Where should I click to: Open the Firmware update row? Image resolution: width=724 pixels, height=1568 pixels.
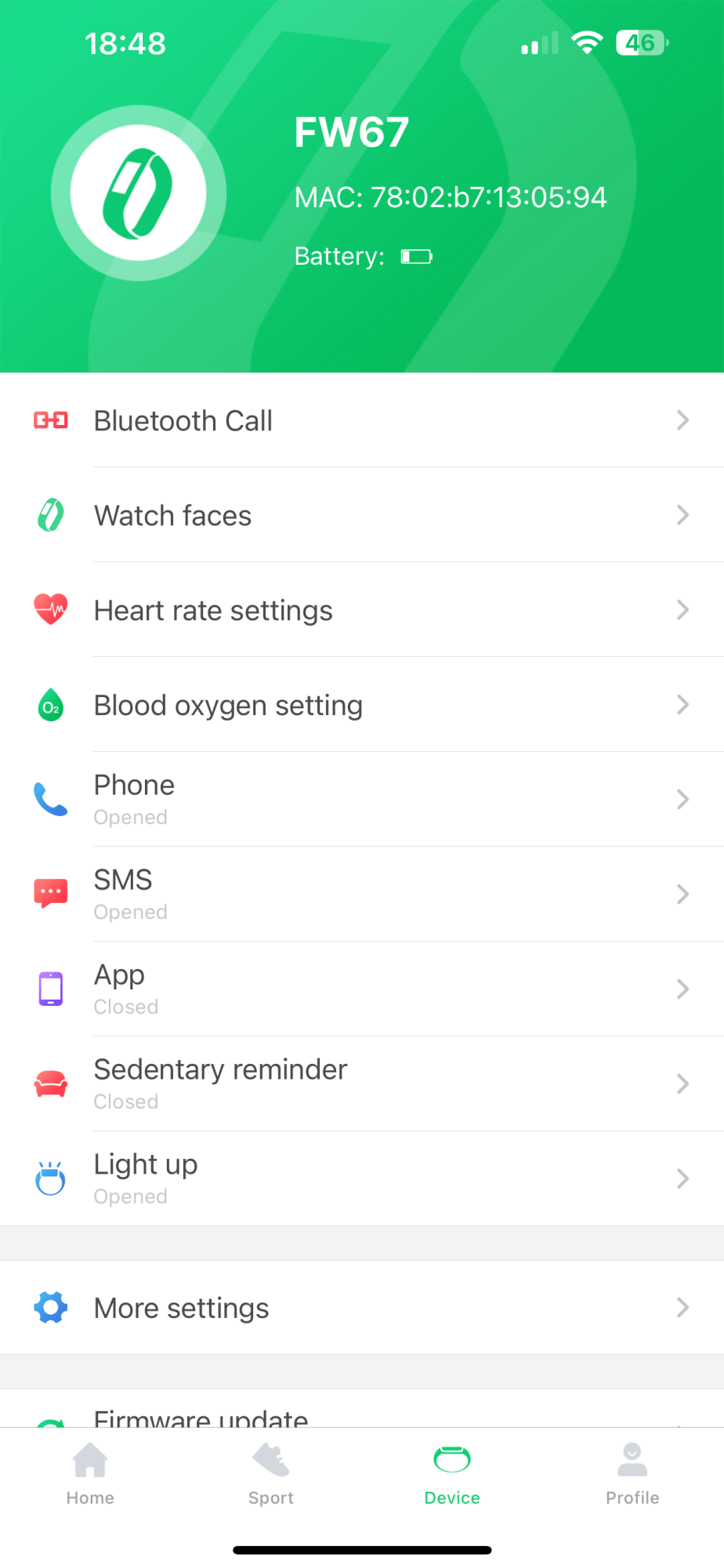coord(362,1409)
